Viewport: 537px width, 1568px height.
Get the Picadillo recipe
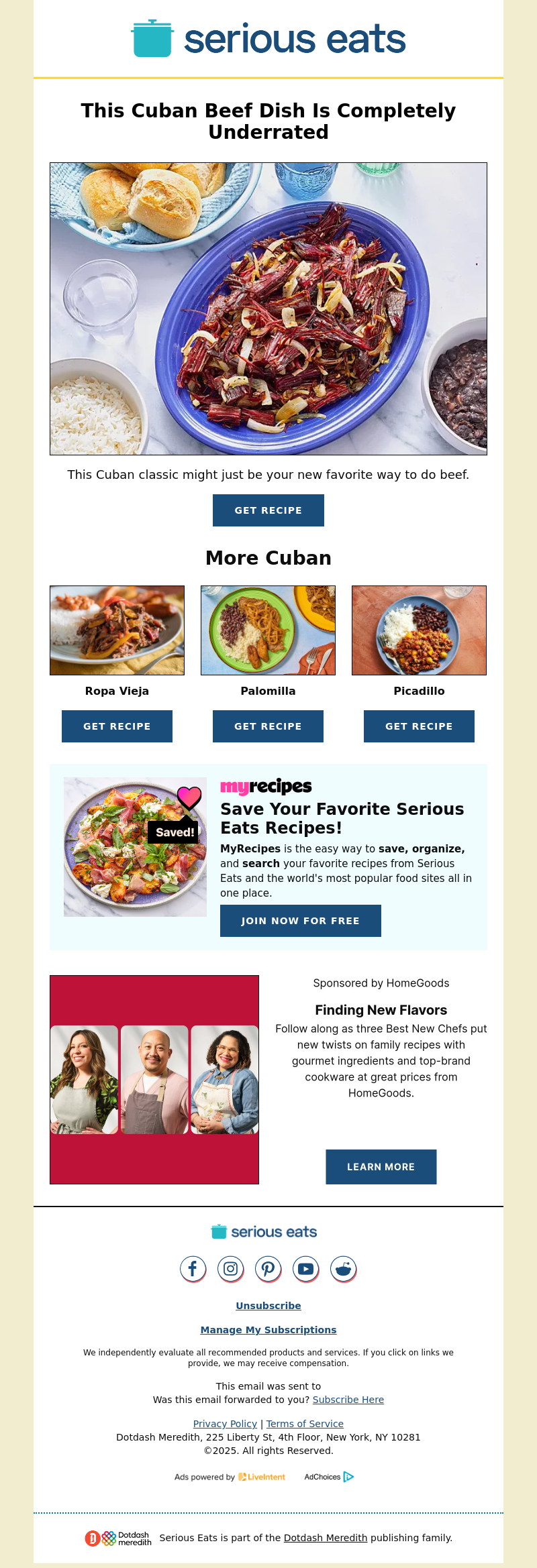[419, 726]
